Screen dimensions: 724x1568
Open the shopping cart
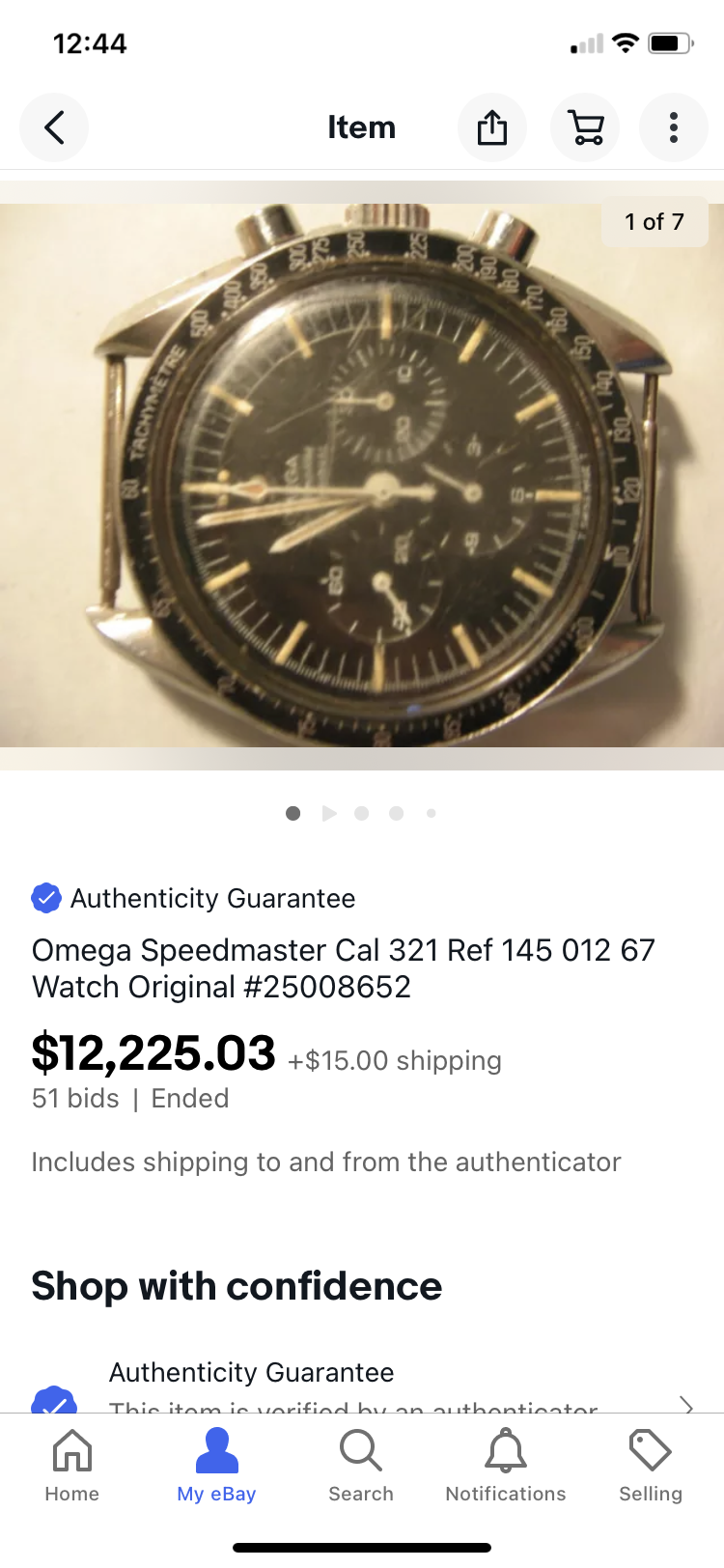tap(585, 127)
